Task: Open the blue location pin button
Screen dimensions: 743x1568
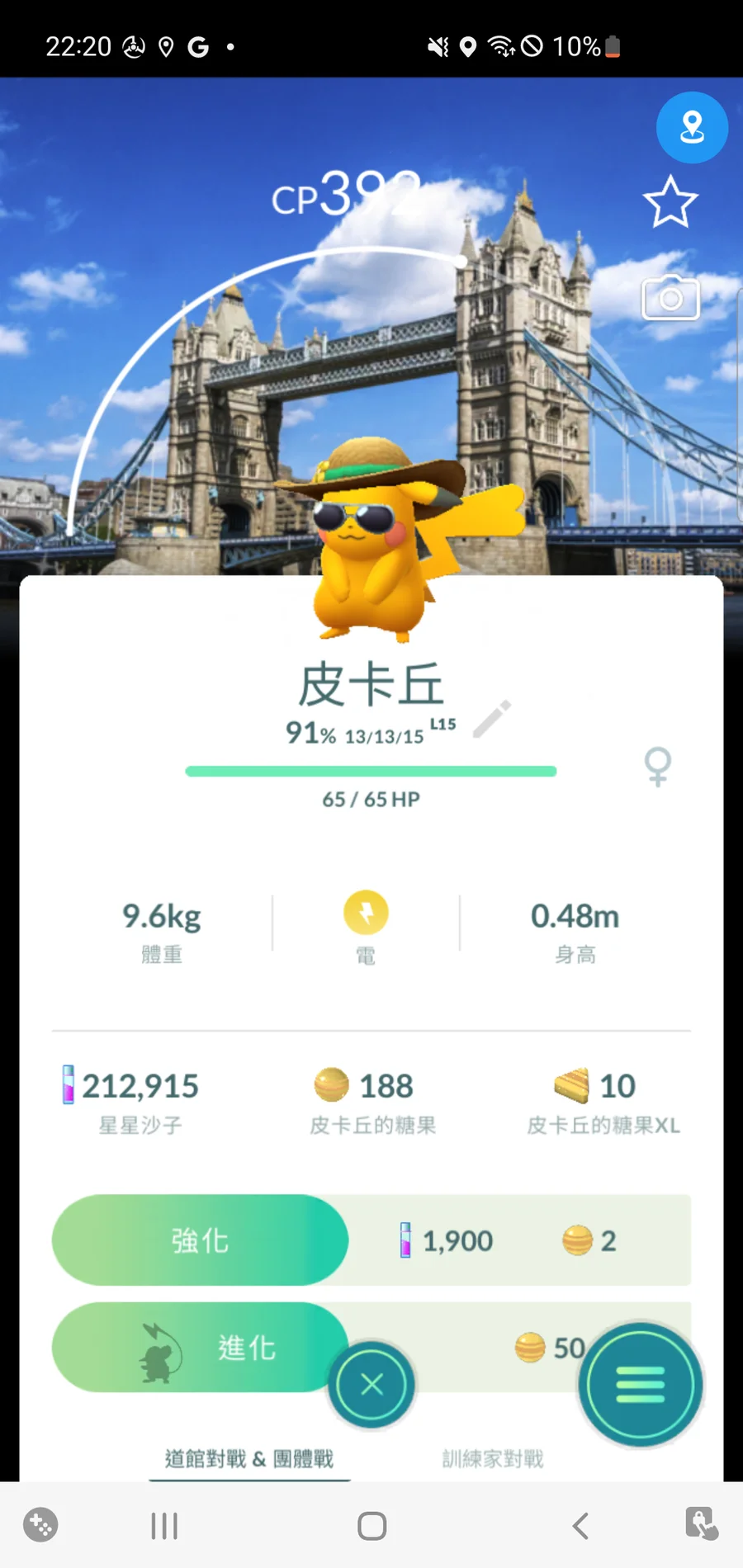Action: click(692, 127)
